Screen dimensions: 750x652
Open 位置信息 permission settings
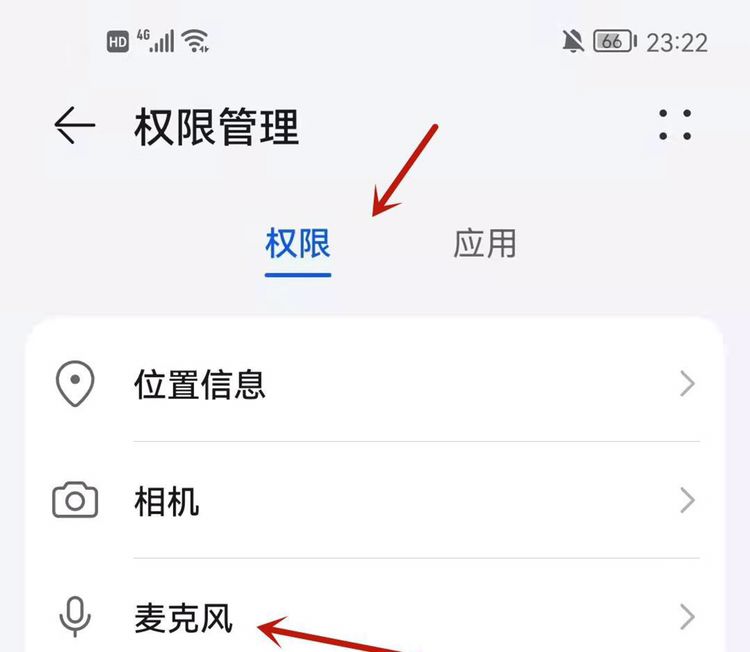[375, 384]
